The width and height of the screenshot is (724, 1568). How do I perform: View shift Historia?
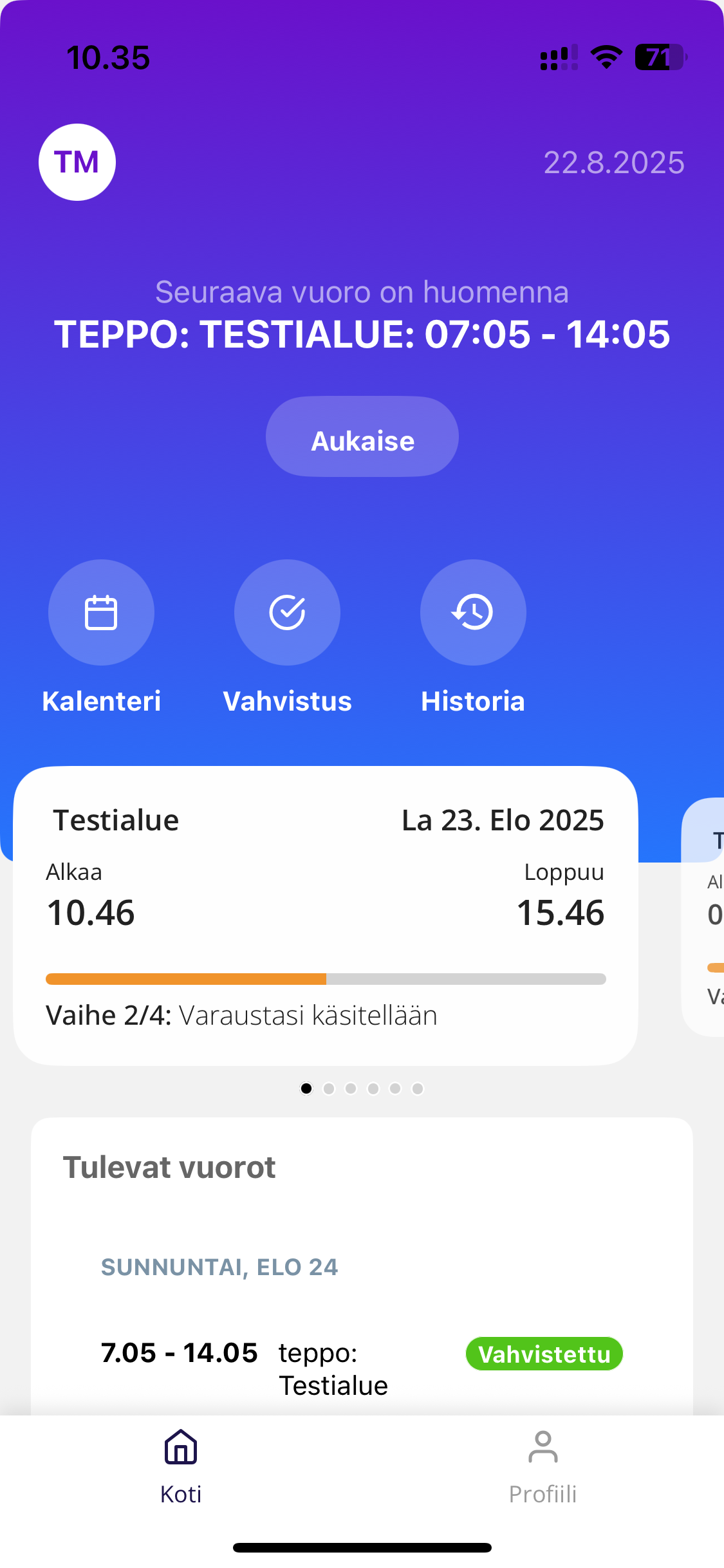pos(473,612)
